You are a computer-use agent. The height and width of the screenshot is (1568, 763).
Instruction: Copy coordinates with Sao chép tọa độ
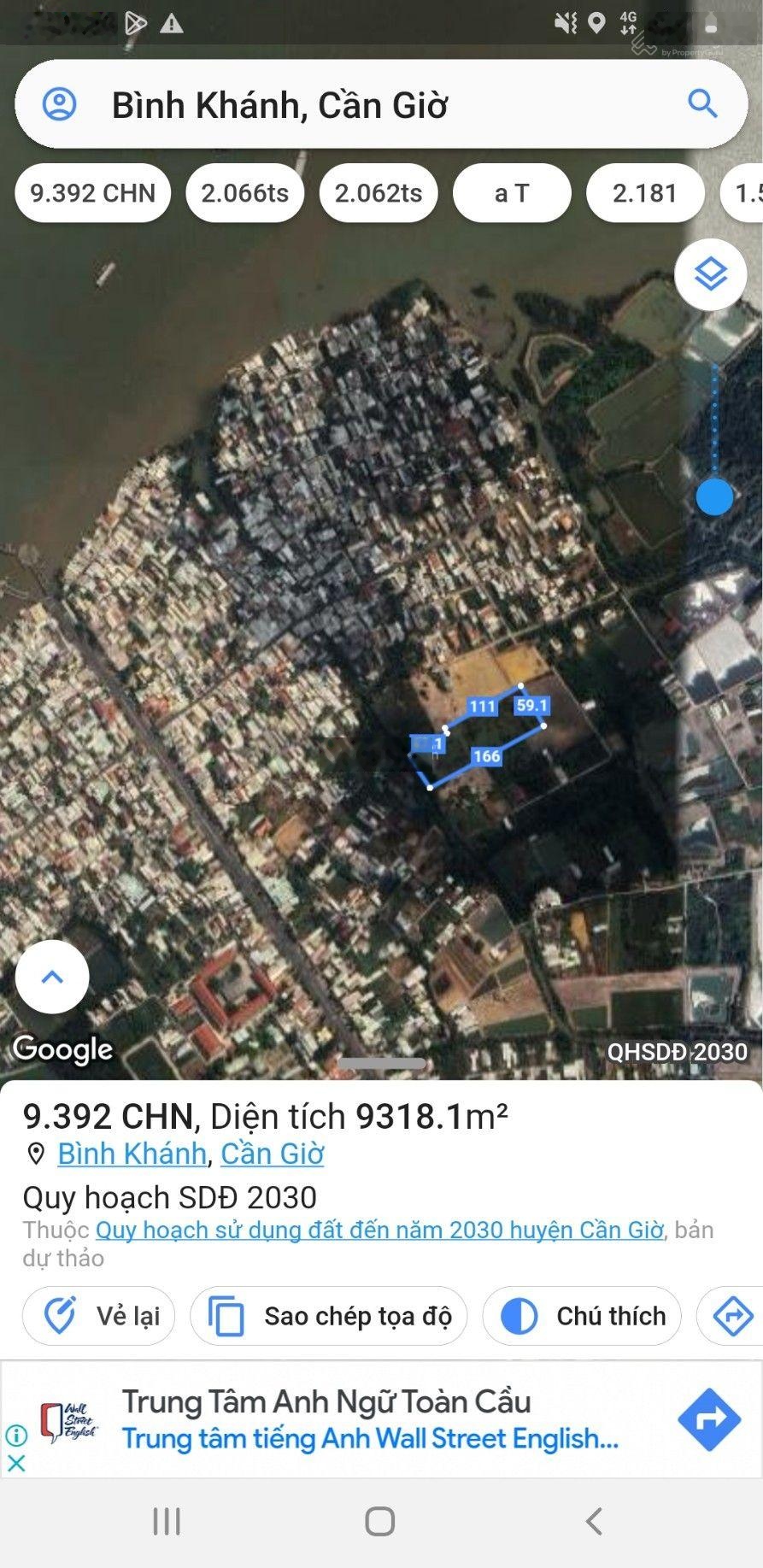329,1316
